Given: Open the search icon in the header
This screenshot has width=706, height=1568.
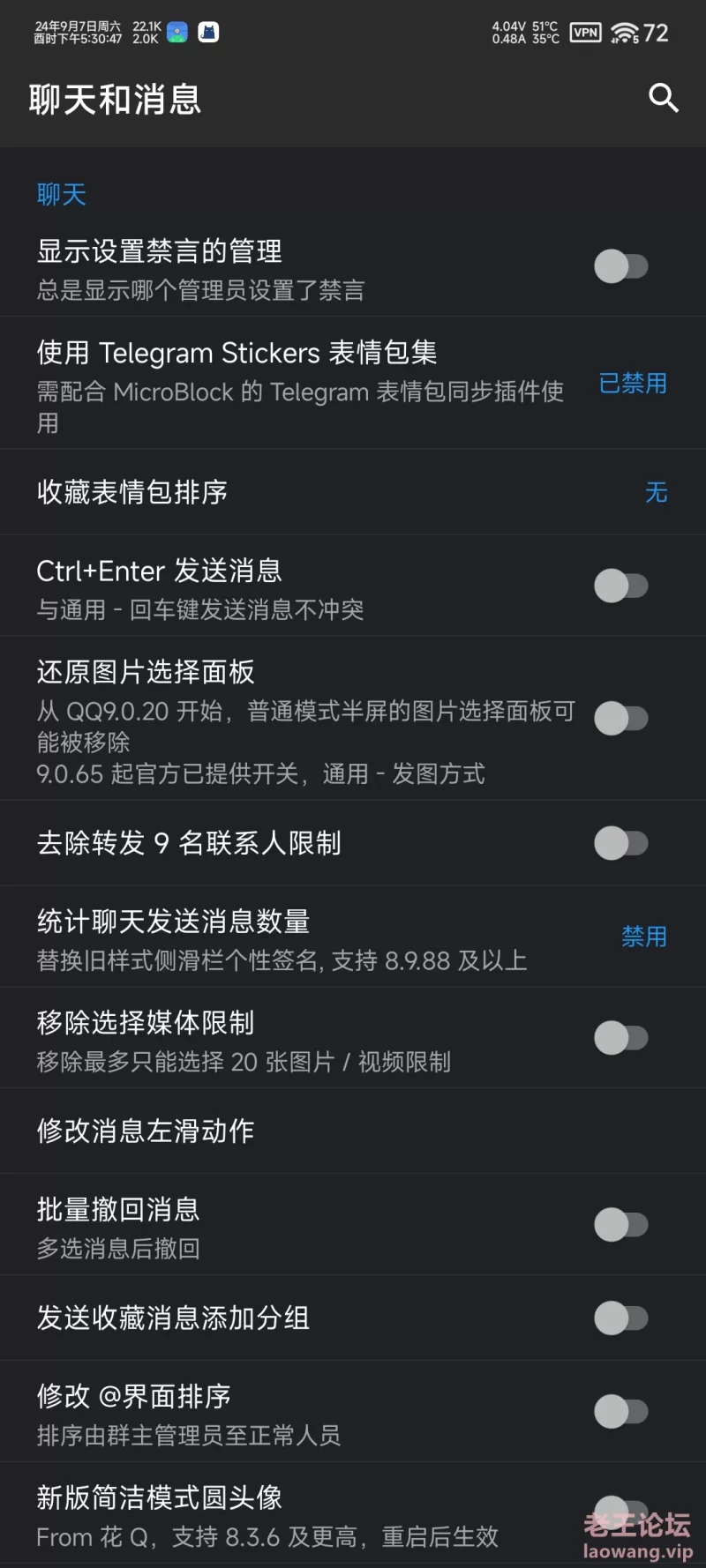Looking at the screenshot, I should coord(664,98).
